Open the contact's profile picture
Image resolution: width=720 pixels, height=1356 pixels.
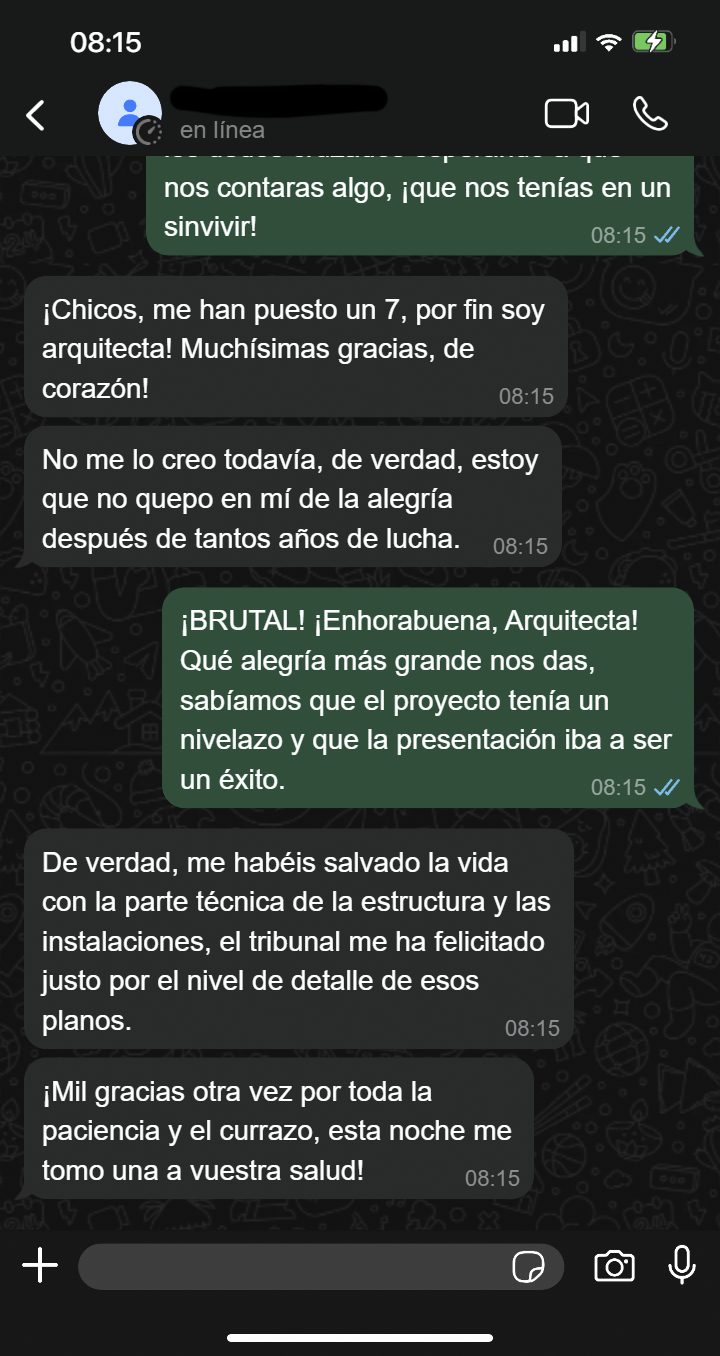click(x=130, y=113)
